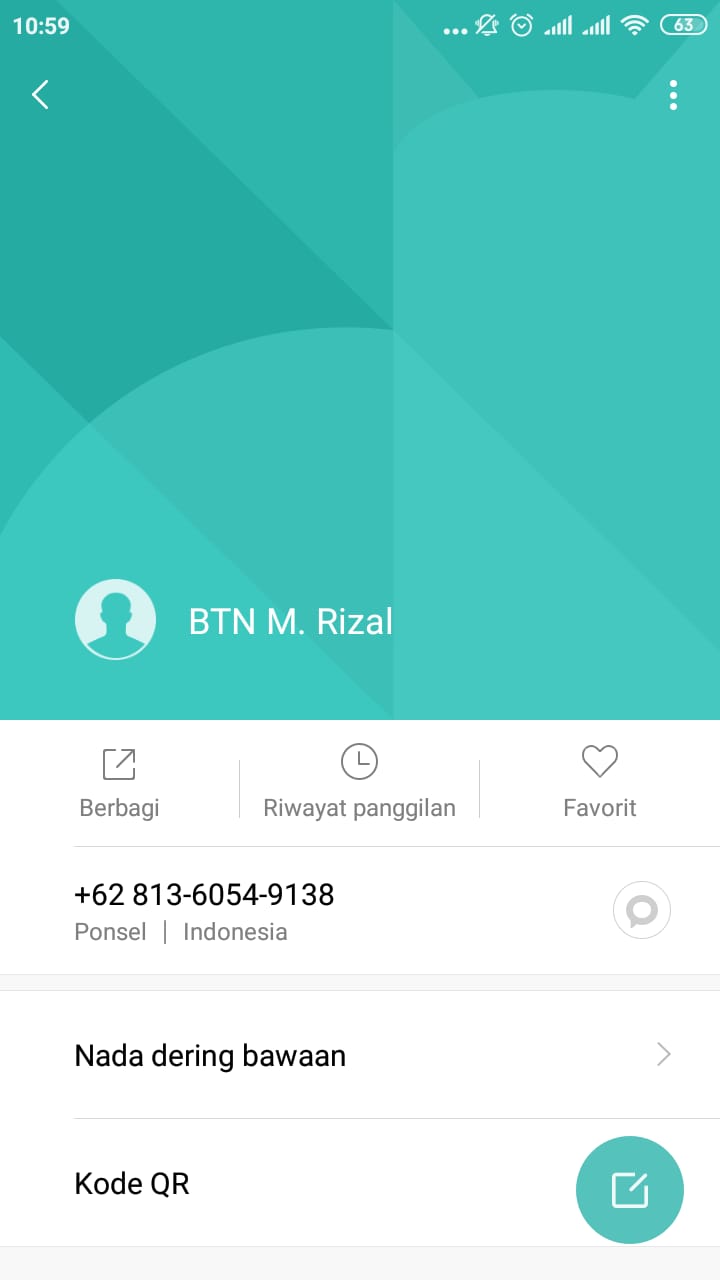
Task: Go back using the arrow icon
Action: click(x=39, y=94)
